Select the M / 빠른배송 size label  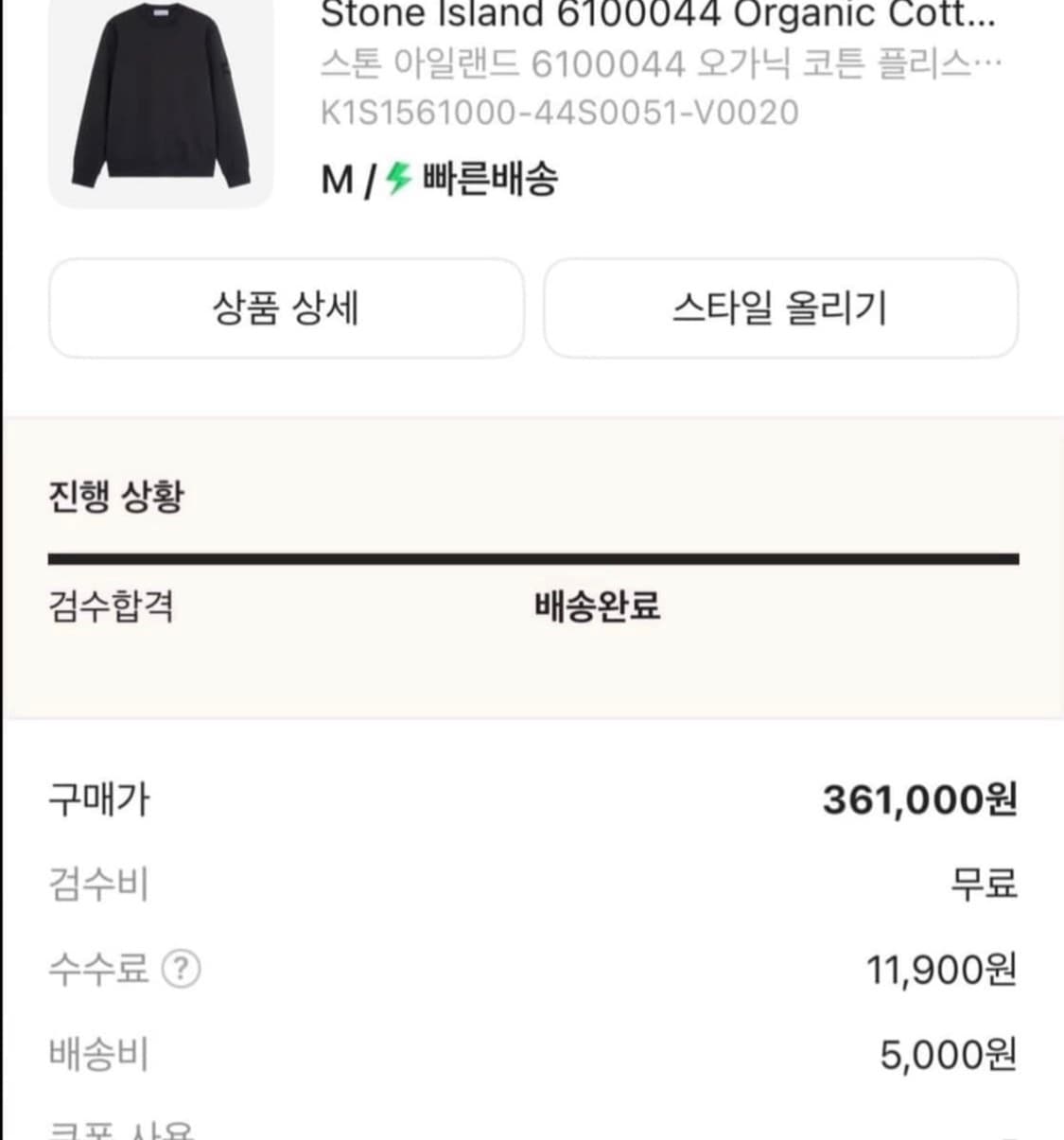(440, 180)
